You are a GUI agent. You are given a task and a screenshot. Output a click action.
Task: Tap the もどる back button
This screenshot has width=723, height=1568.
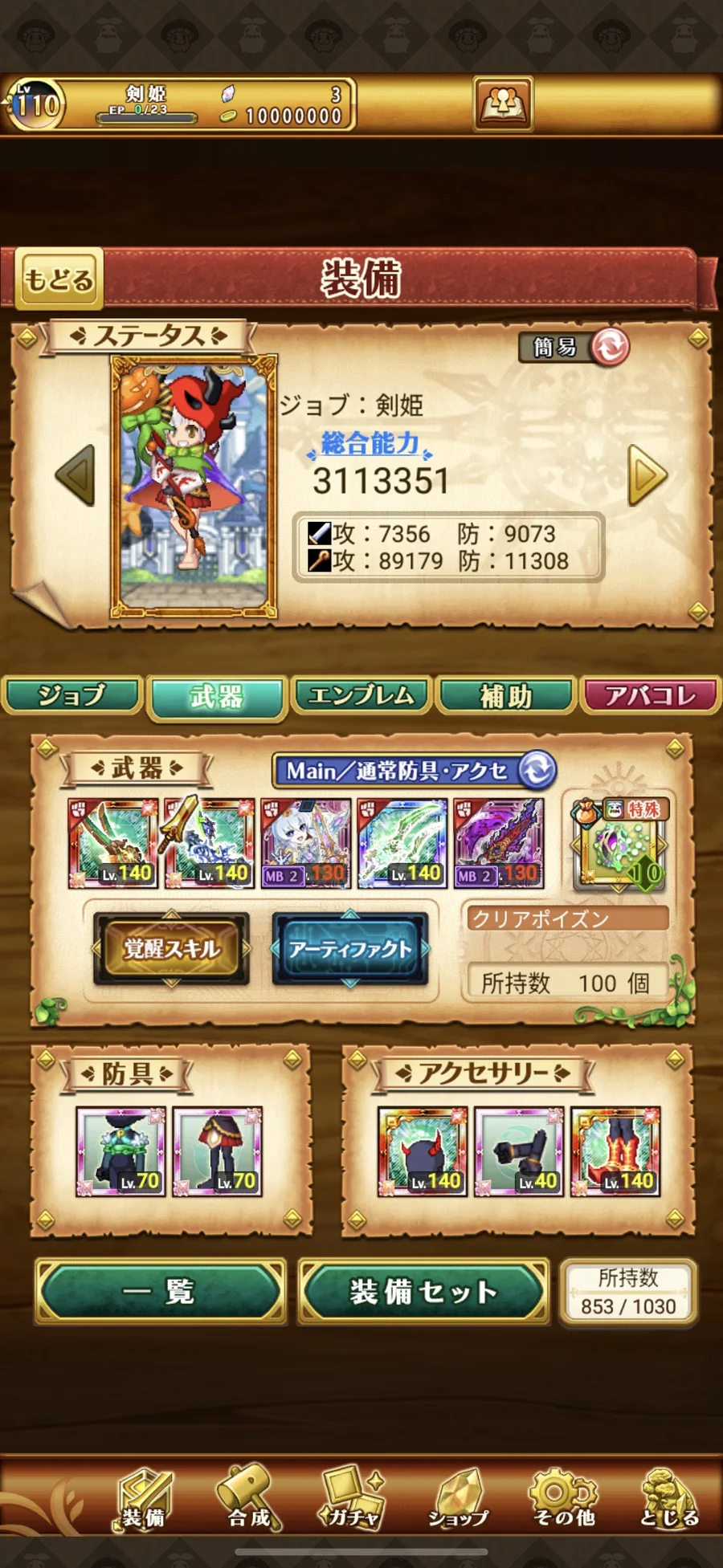coord(59,279)
